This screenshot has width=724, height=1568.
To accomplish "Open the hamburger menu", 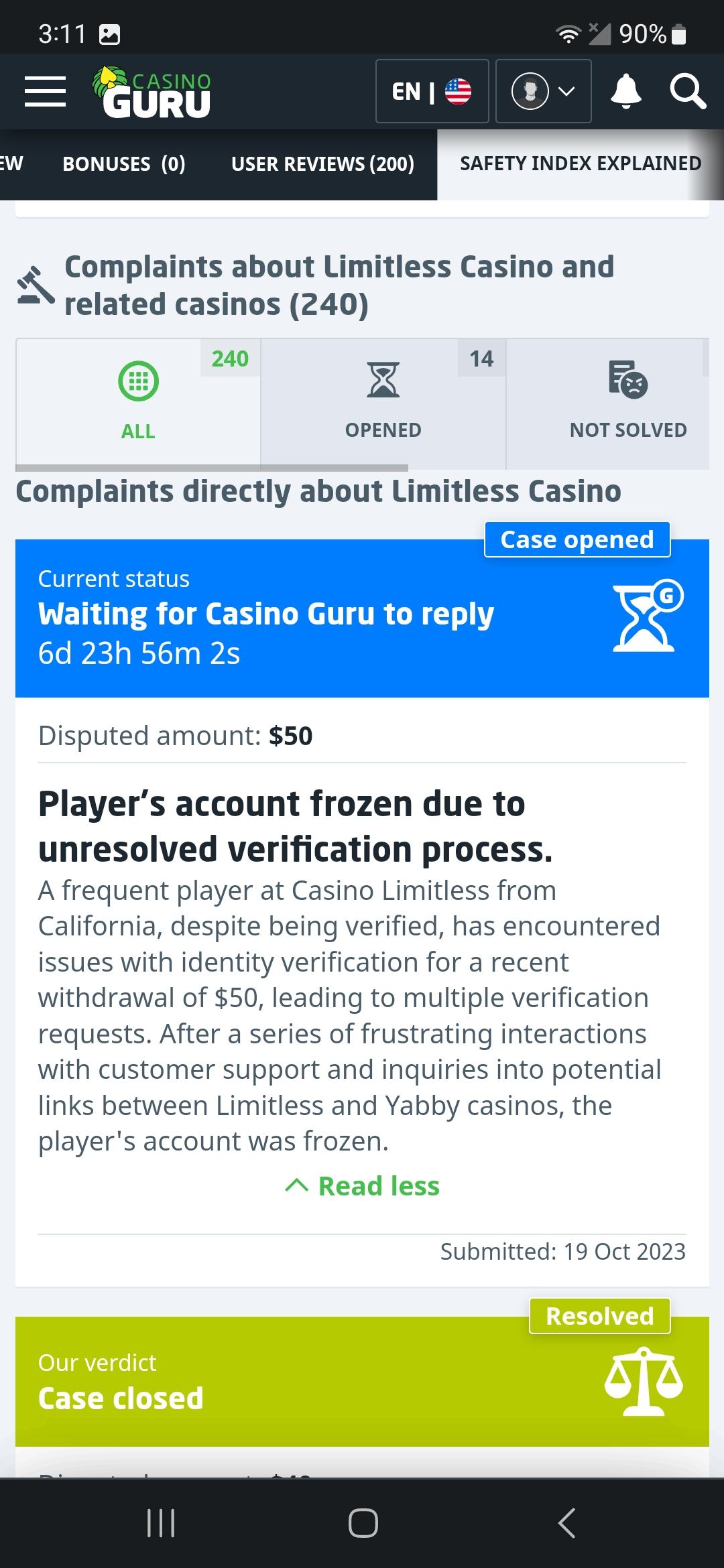I will pyautogui.click(x=45, y=91).
